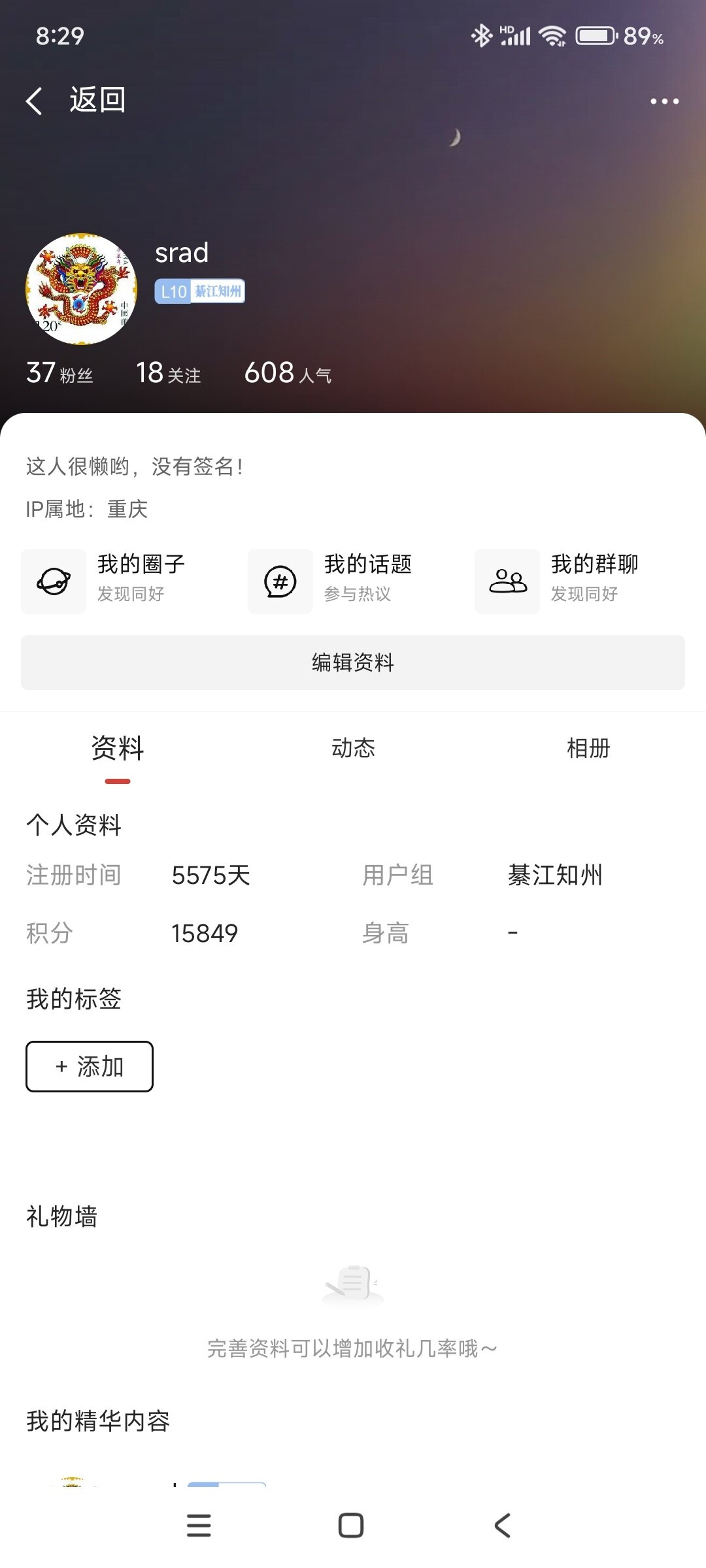Open the 18 关注 following list
Viewport: 706px width, 1568px height.
click(x=168, y=373)
